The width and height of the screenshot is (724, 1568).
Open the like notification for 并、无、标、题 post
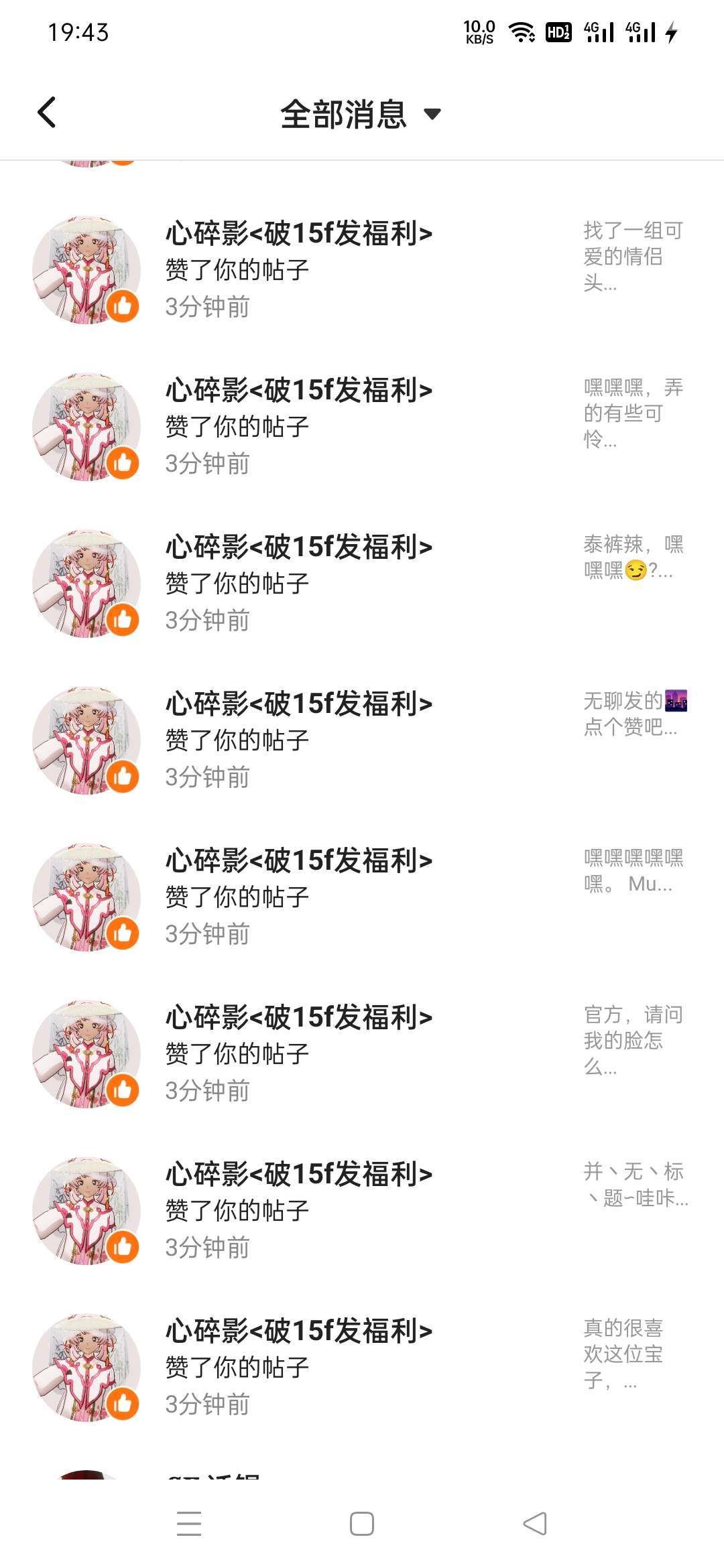362,1210
